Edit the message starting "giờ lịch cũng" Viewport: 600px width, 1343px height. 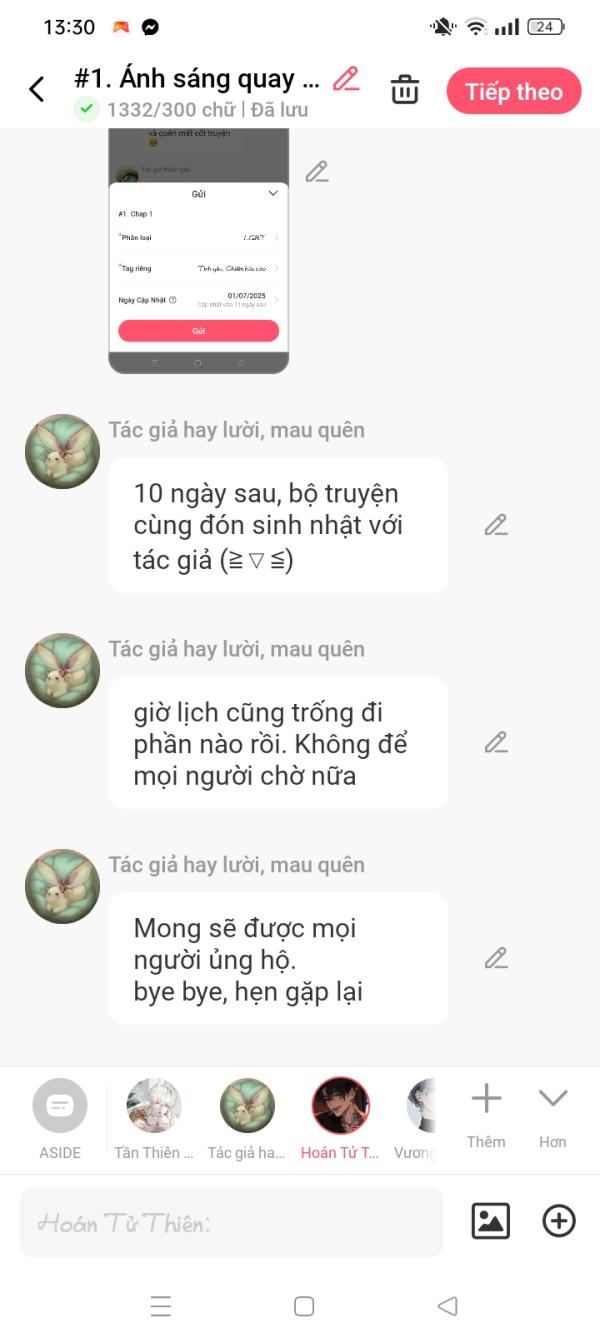(496, 742)
